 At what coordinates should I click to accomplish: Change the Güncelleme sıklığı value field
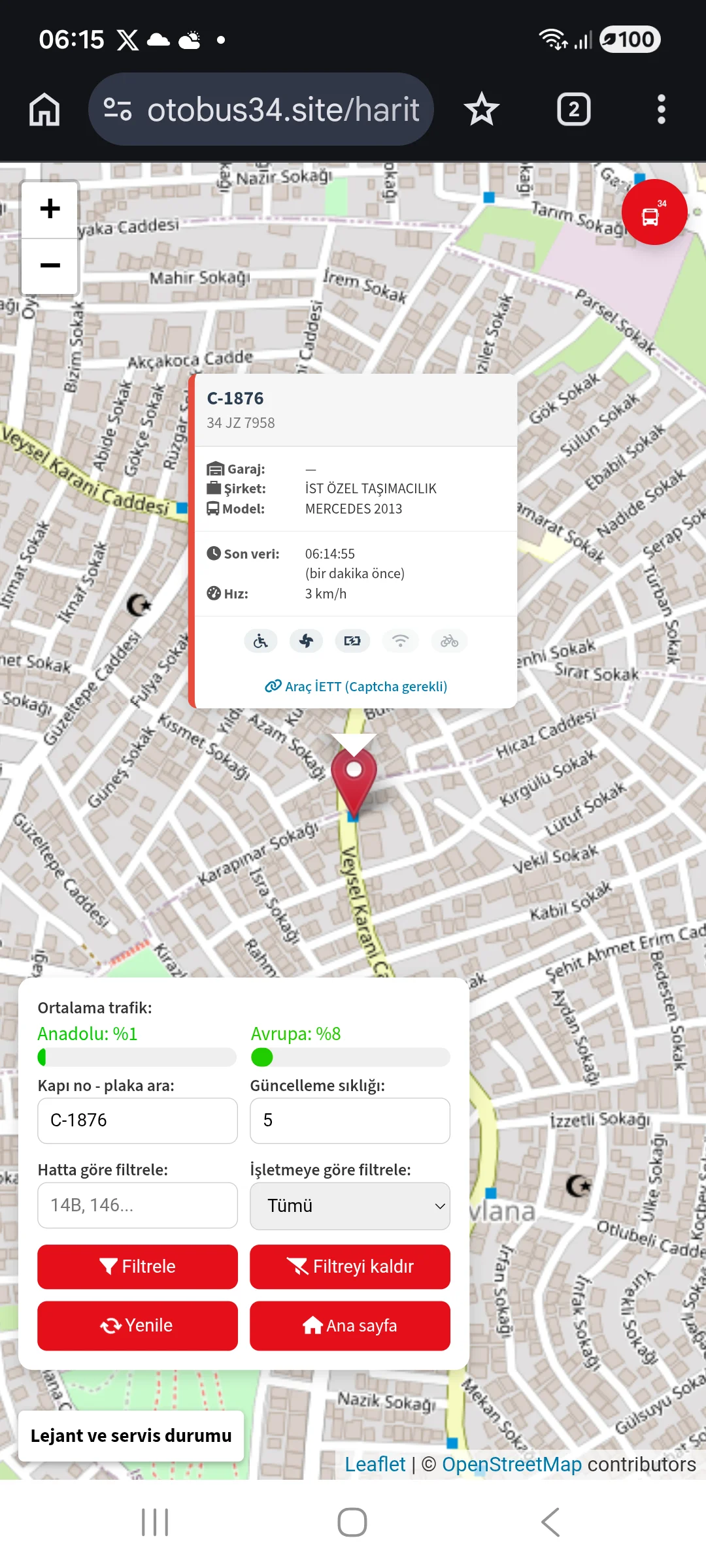point(350,1120)
